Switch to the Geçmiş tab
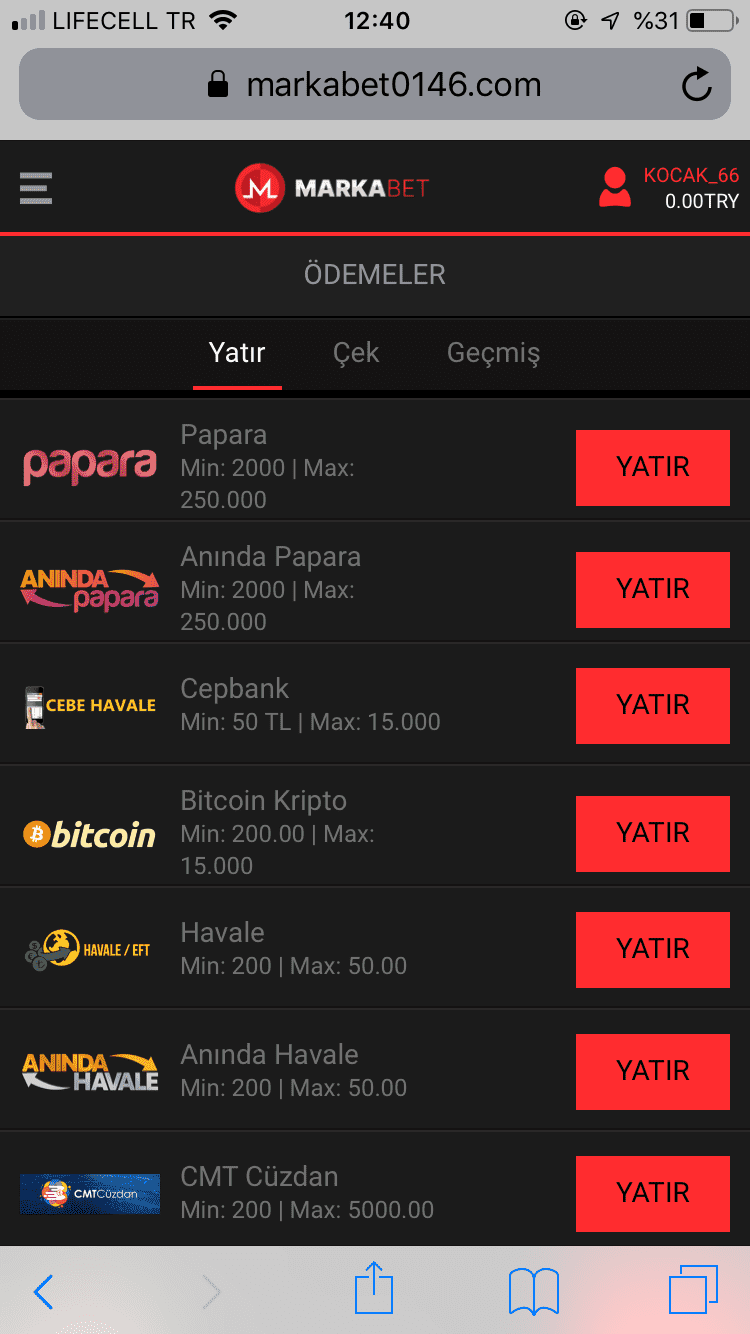 [x=493, y=353]
